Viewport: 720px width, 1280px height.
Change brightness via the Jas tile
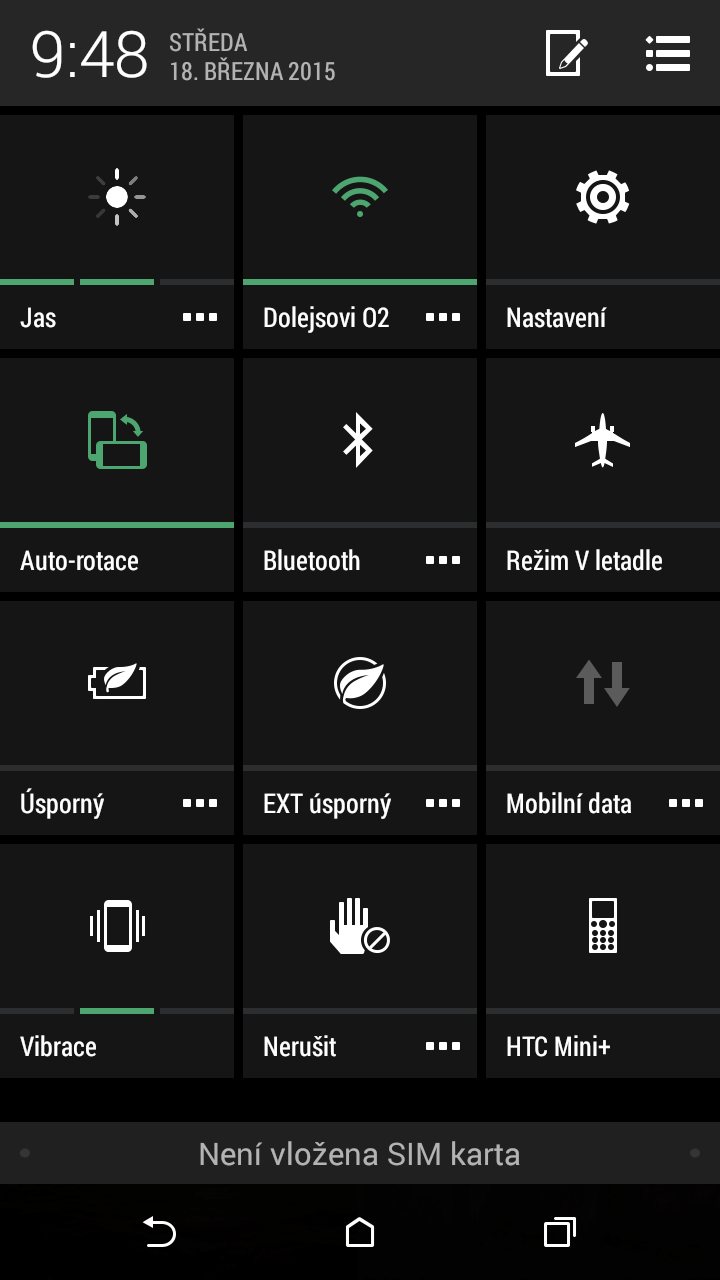[117, 197]
